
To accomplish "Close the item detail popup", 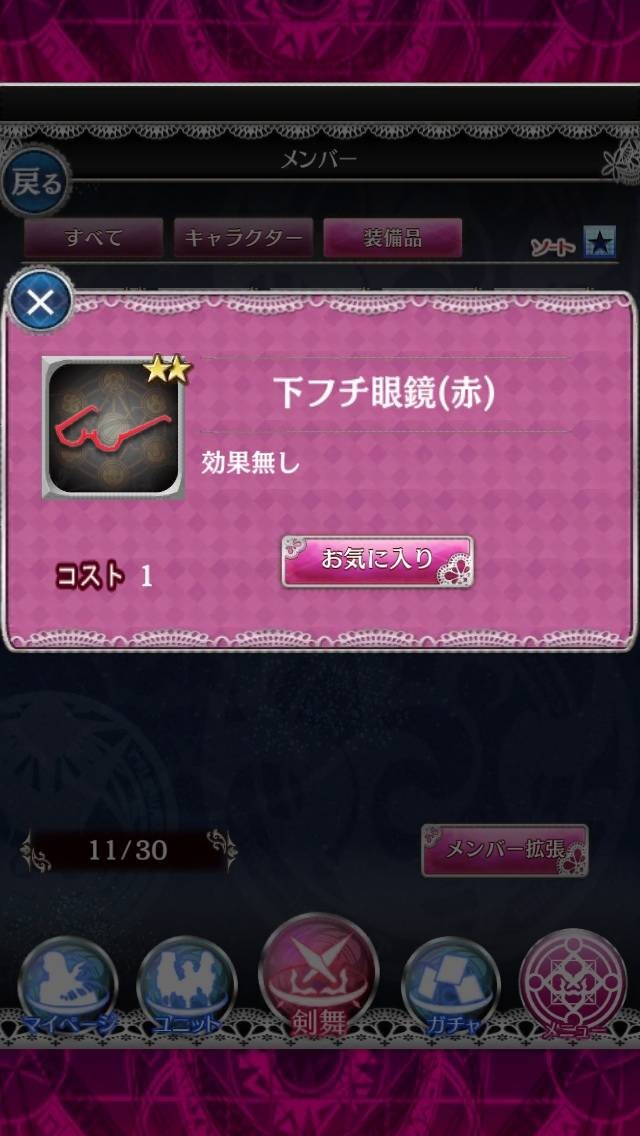I will pyautogui.click(x=41, y=301).
